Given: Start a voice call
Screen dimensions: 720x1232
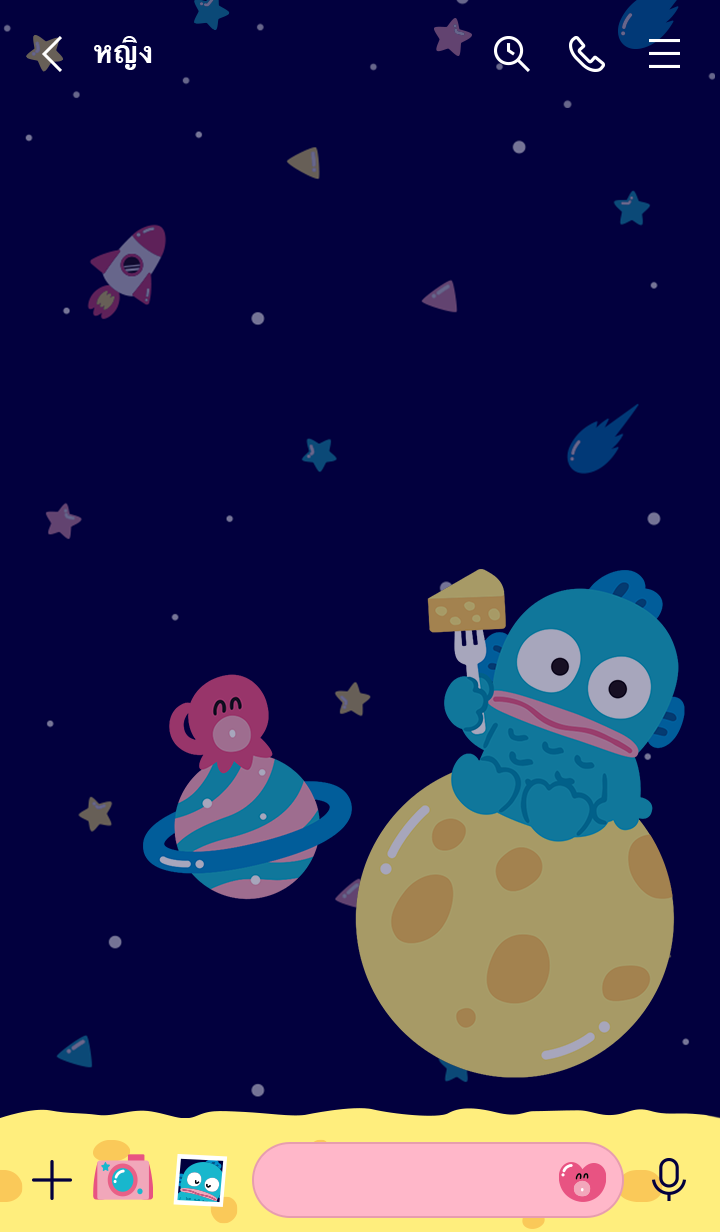Looking at the screenshot, I should click(x=586, y=54).
